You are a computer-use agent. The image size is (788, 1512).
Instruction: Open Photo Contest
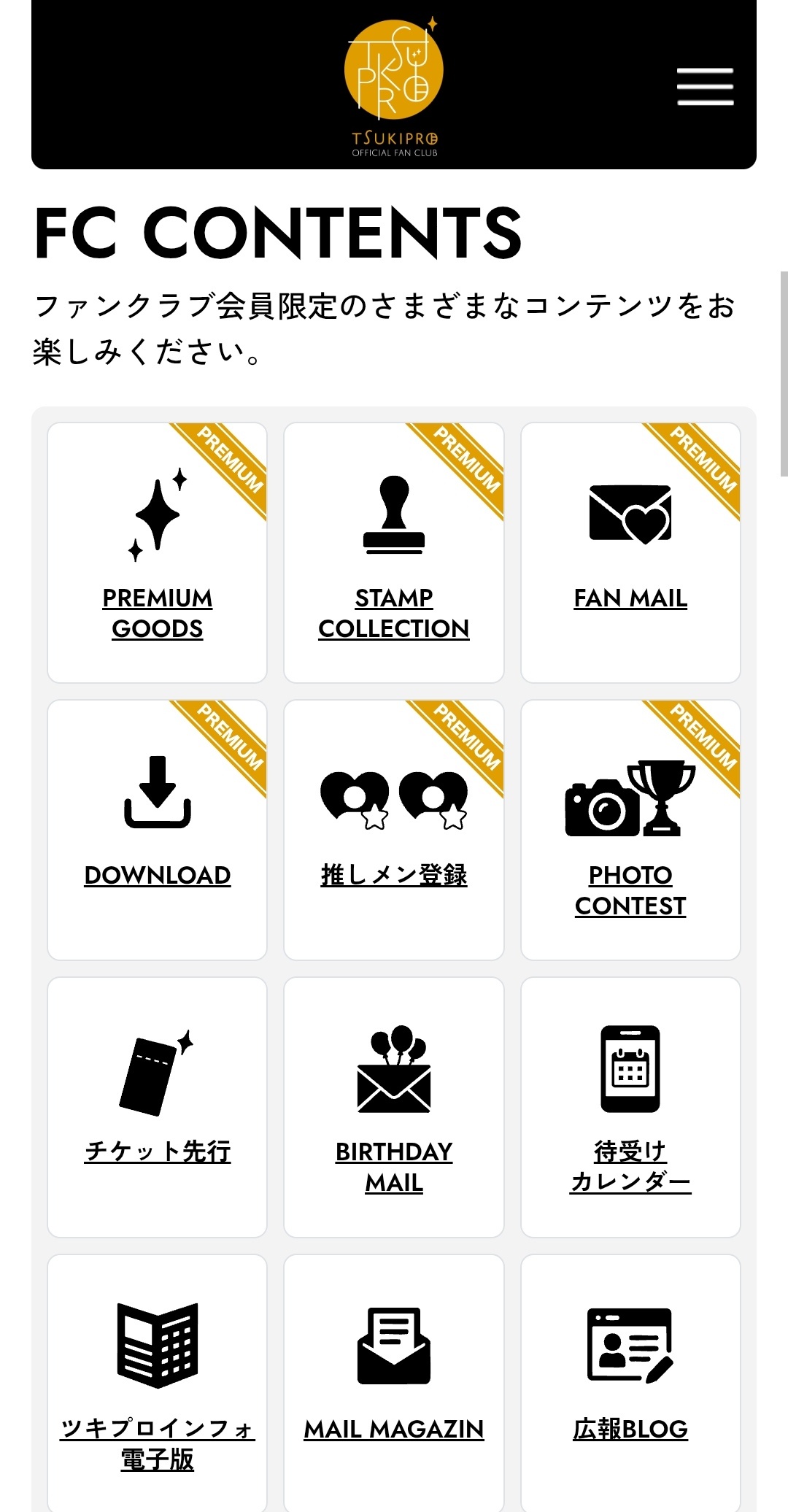[x=630, y=830]
